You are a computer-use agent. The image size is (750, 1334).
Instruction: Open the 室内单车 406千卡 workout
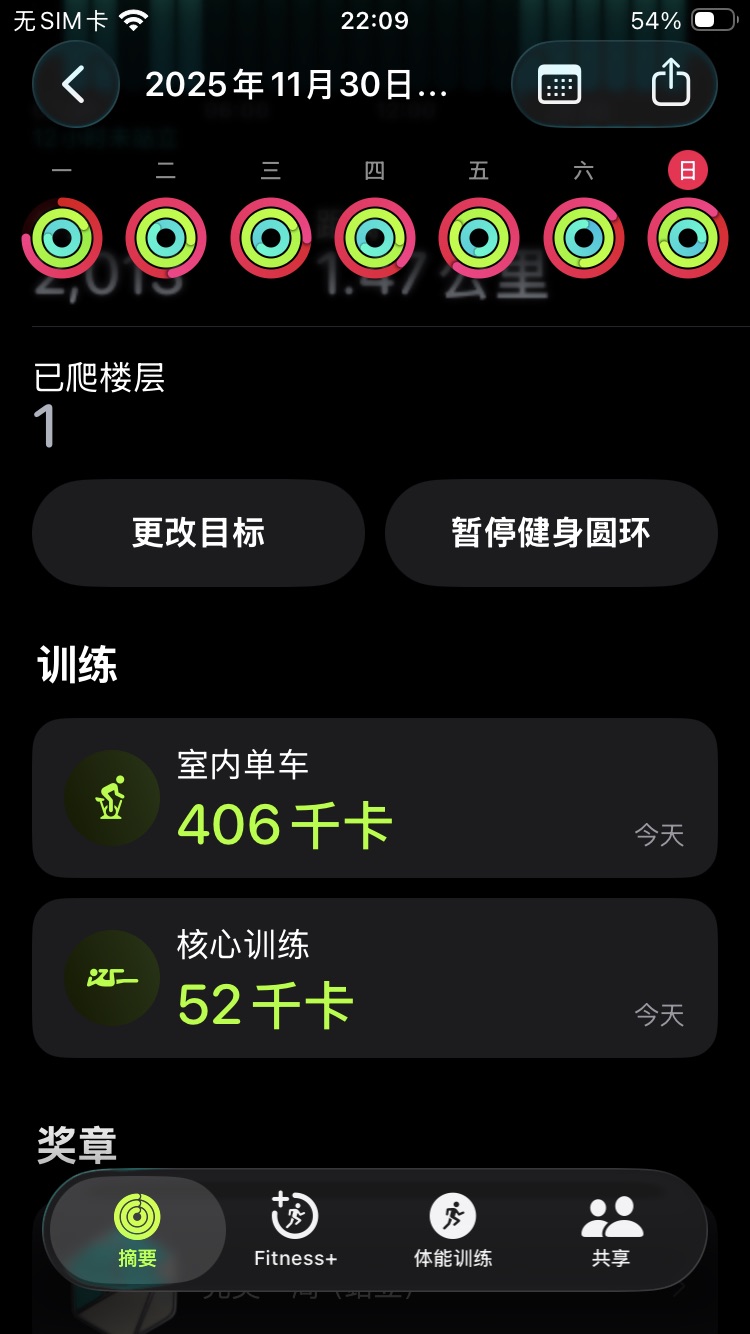click(x=375, y=798)
